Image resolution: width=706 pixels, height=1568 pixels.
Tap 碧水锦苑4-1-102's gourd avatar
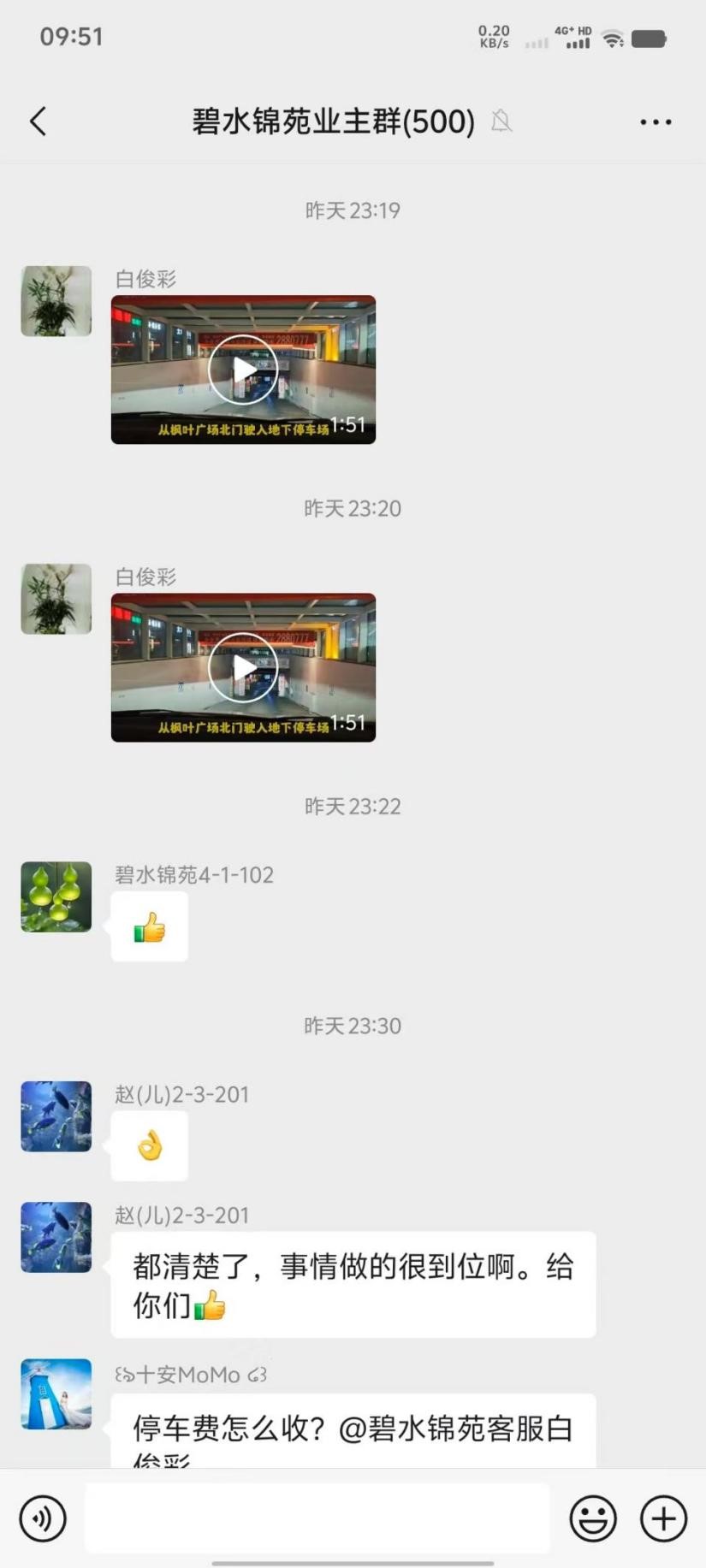55,896
